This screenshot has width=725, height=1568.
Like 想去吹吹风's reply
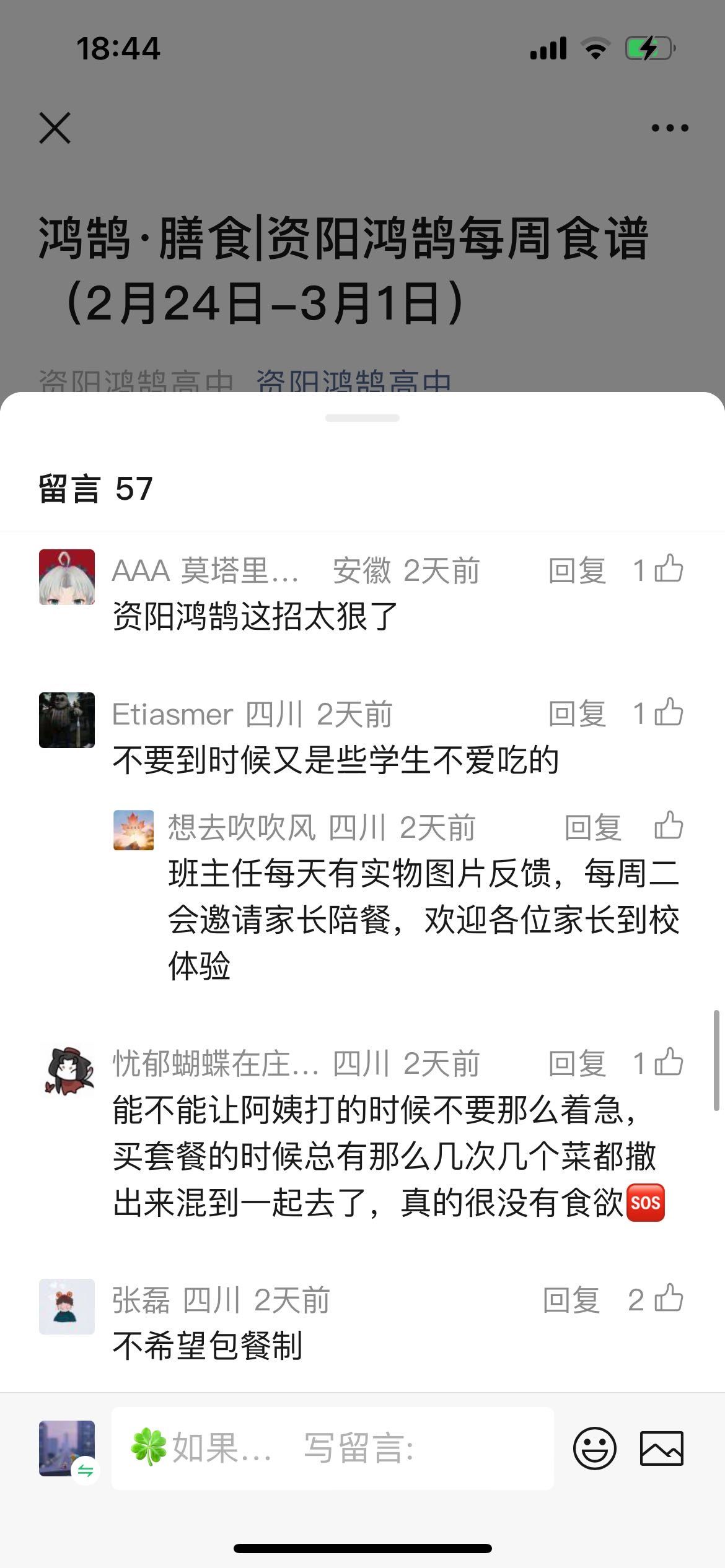point(669,826)
